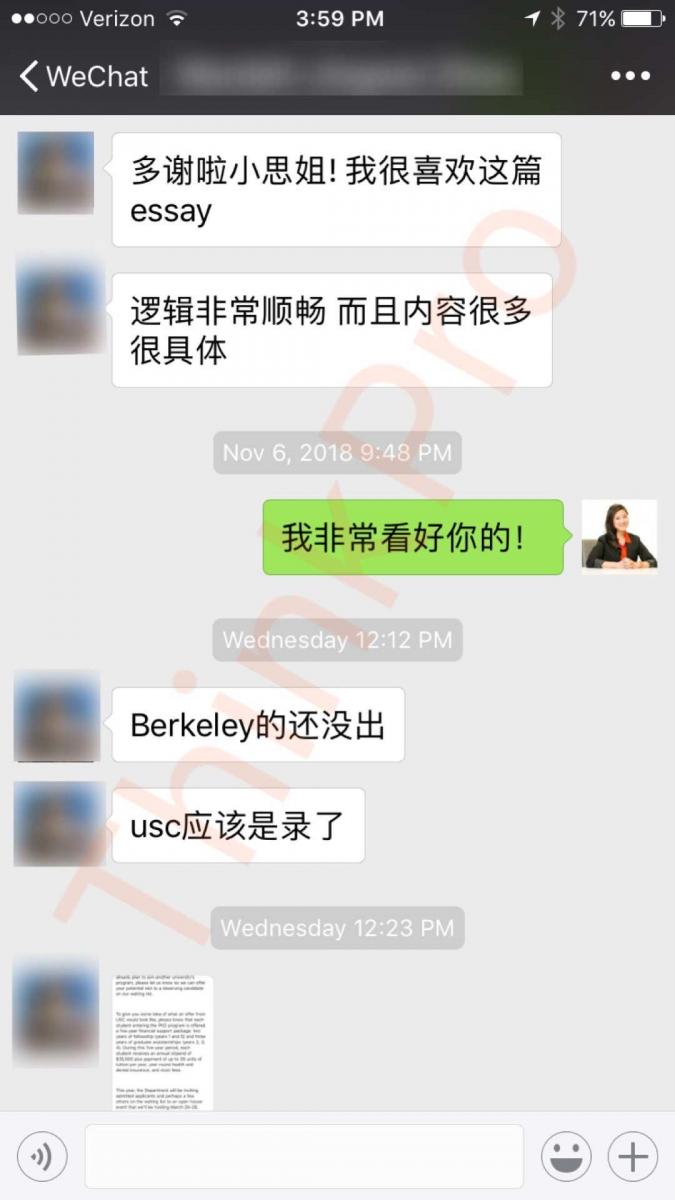The width and height of the screenshot is (675, 1200).
Task: Open the emoji sticker picker
Action: click(x=566, y=1158)
